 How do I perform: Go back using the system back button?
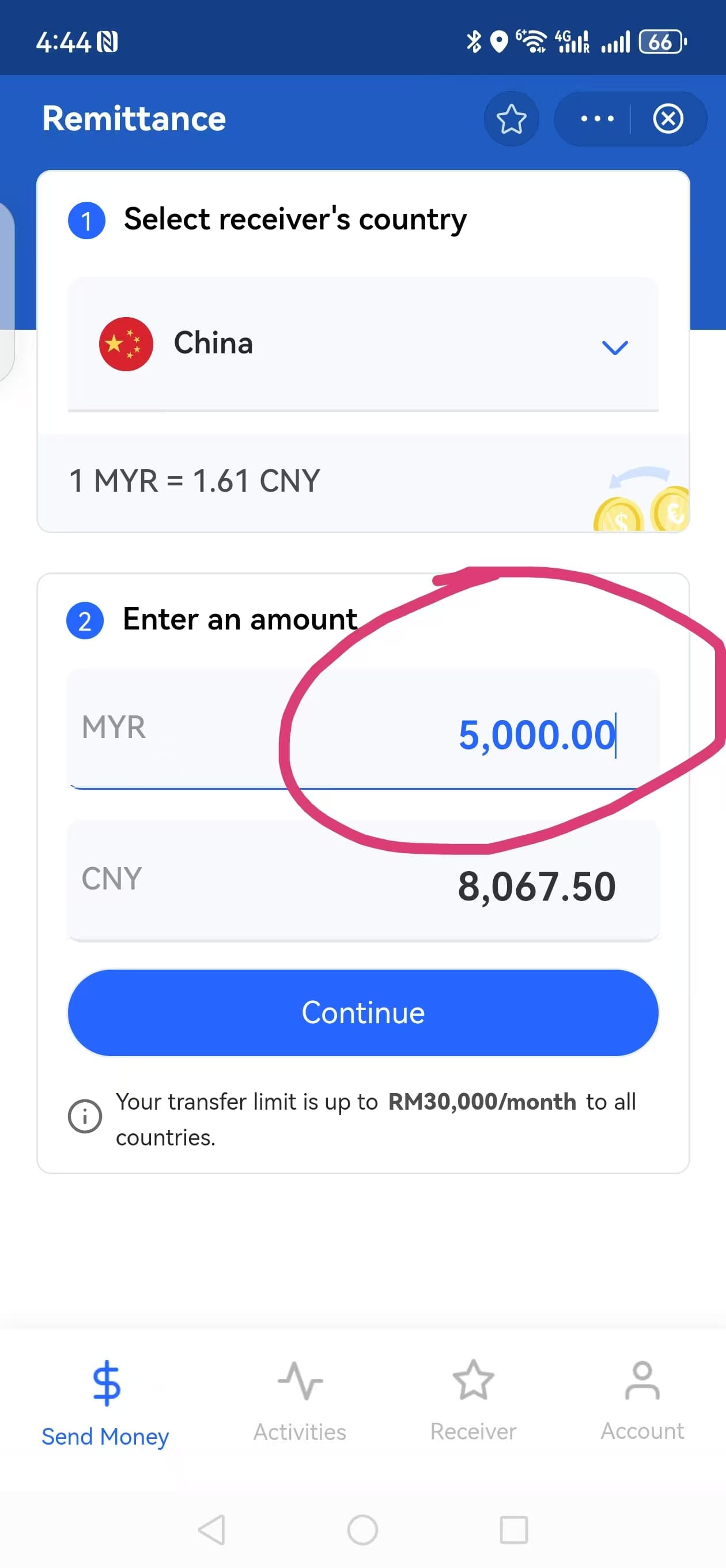coord(213,1529)
